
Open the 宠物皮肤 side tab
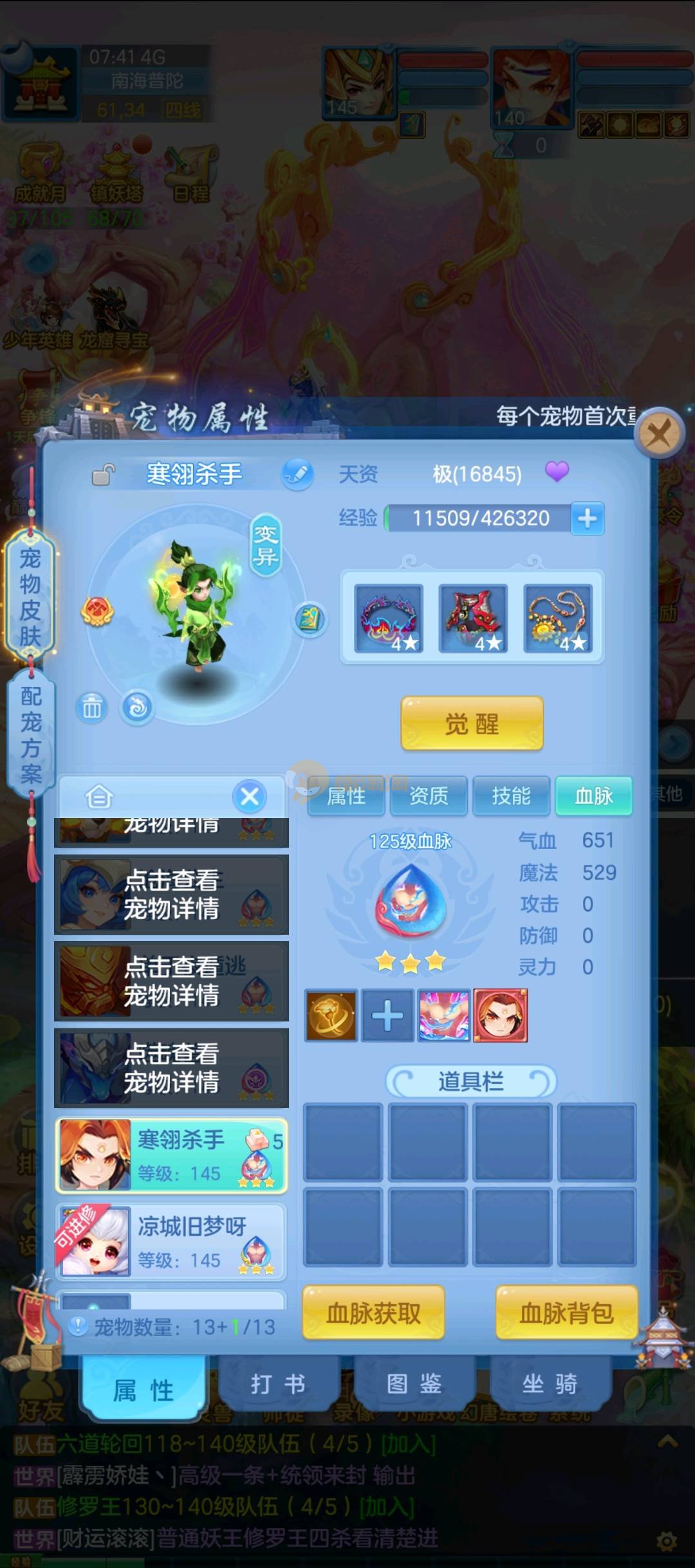click(x=30, y=596)
